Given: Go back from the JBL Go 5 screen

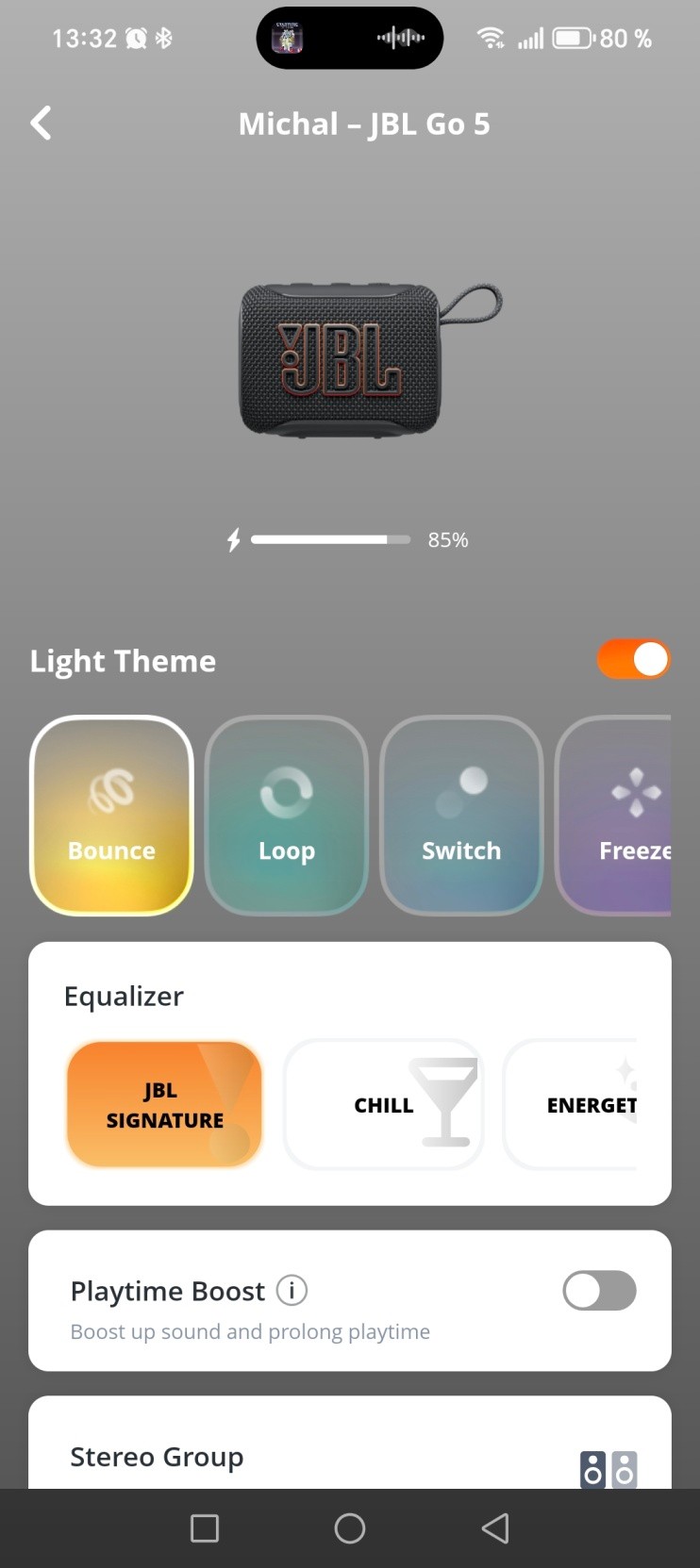Looking at the screenshot, I should pyautogui.click(x=41, y=124).
